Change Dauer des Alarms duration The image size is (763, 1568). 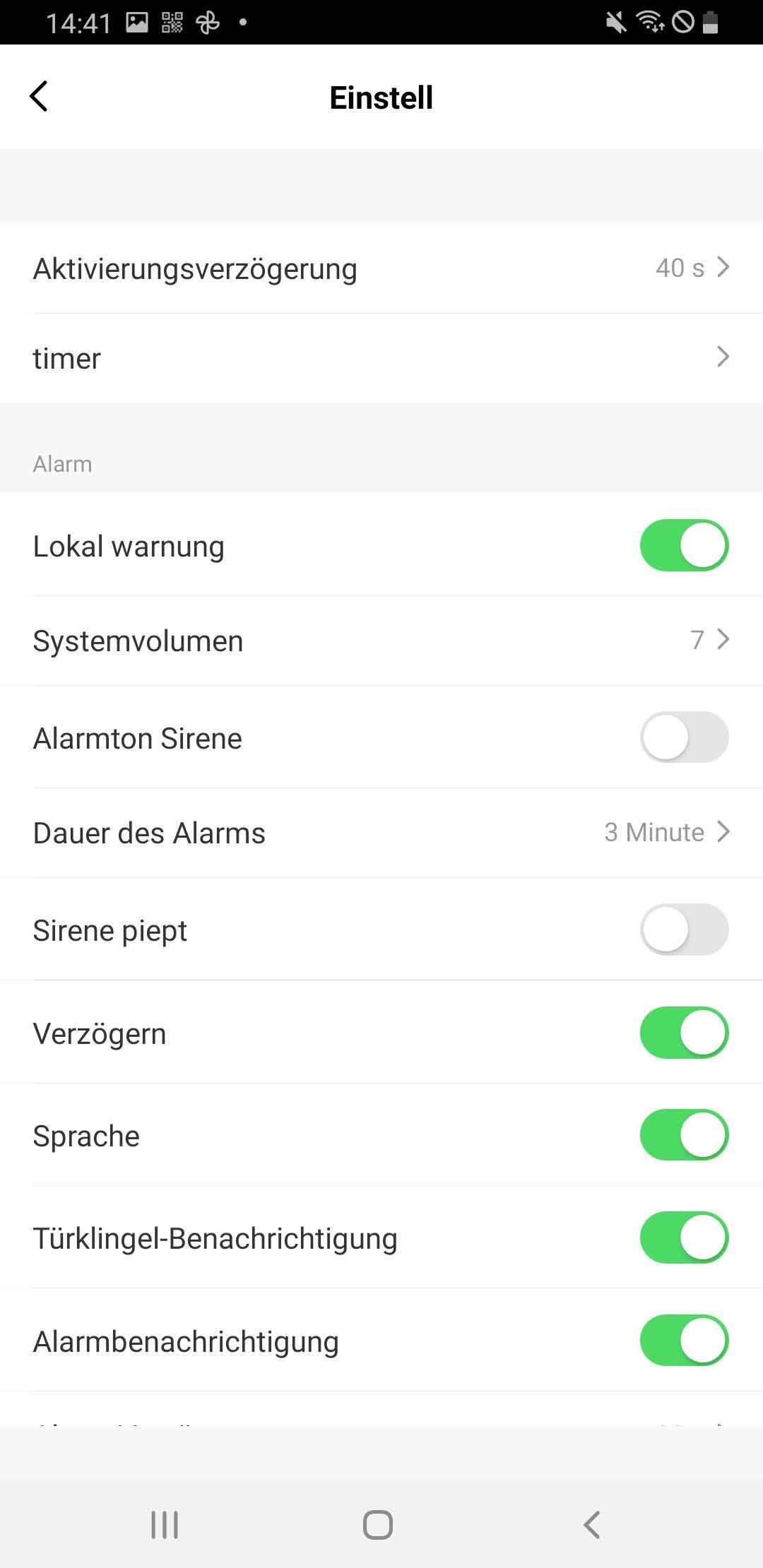[x=381, y=833]
